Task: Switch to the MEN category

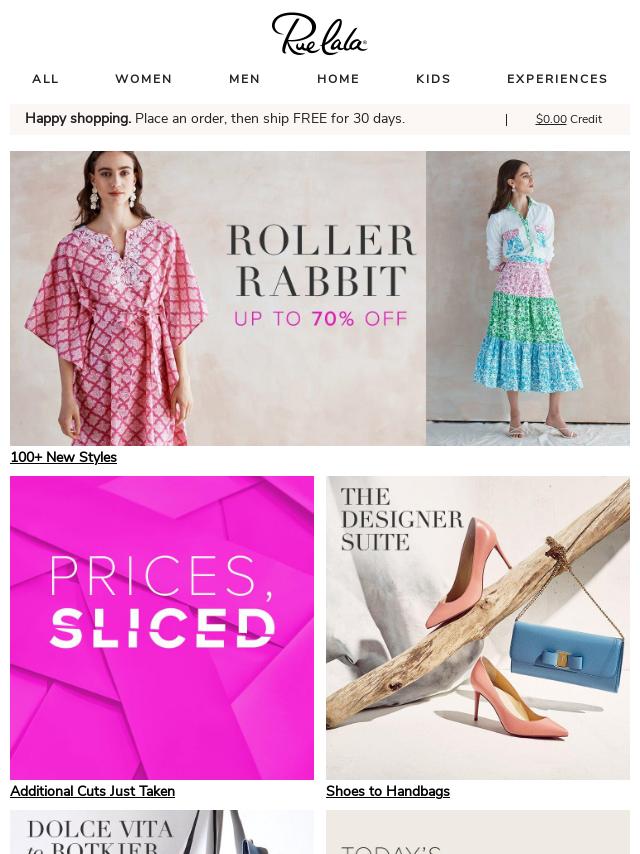Action: 244,79
